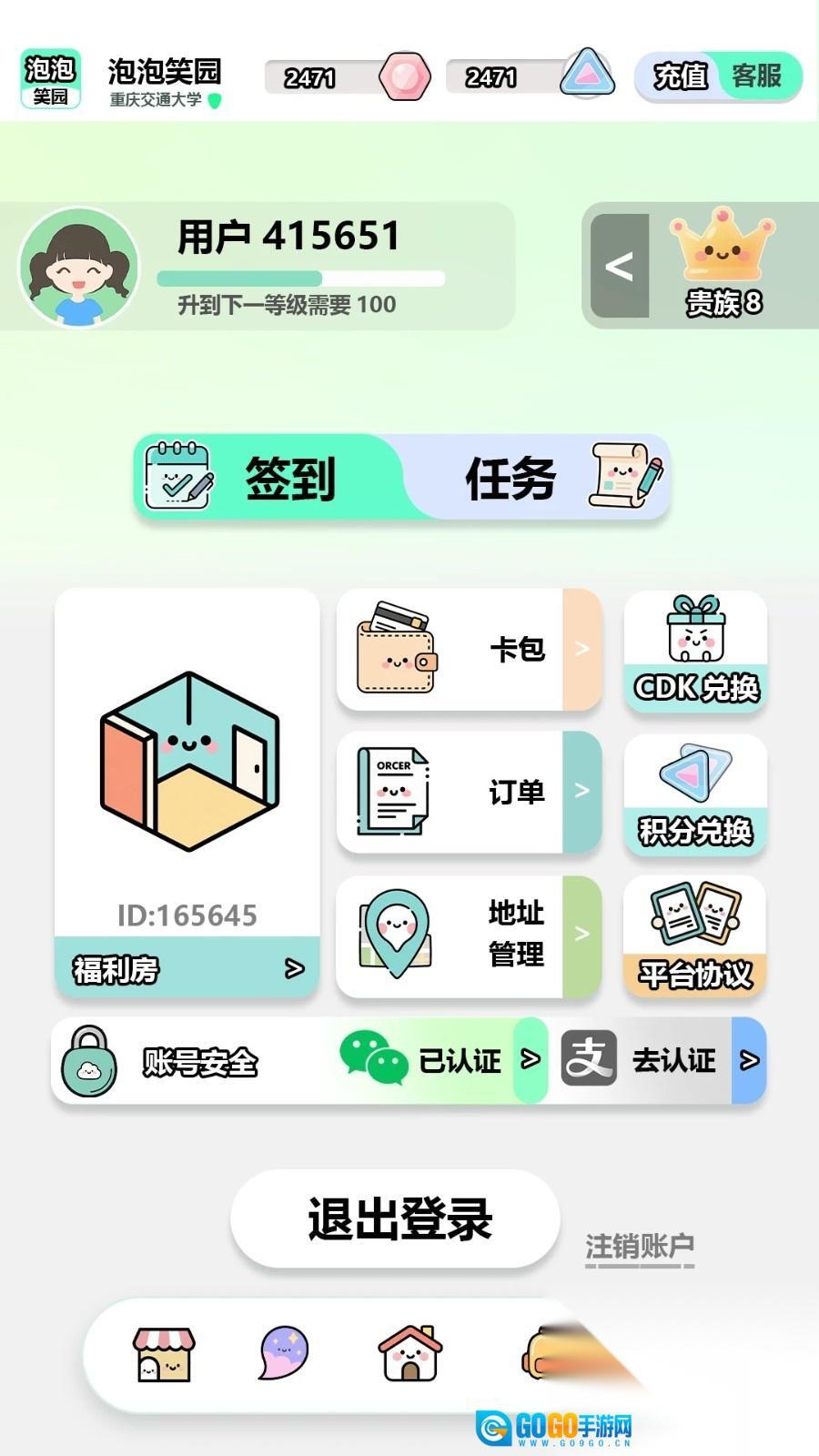
Task: Tap the home icon in bottom navigation
Action: (408, 1354)
